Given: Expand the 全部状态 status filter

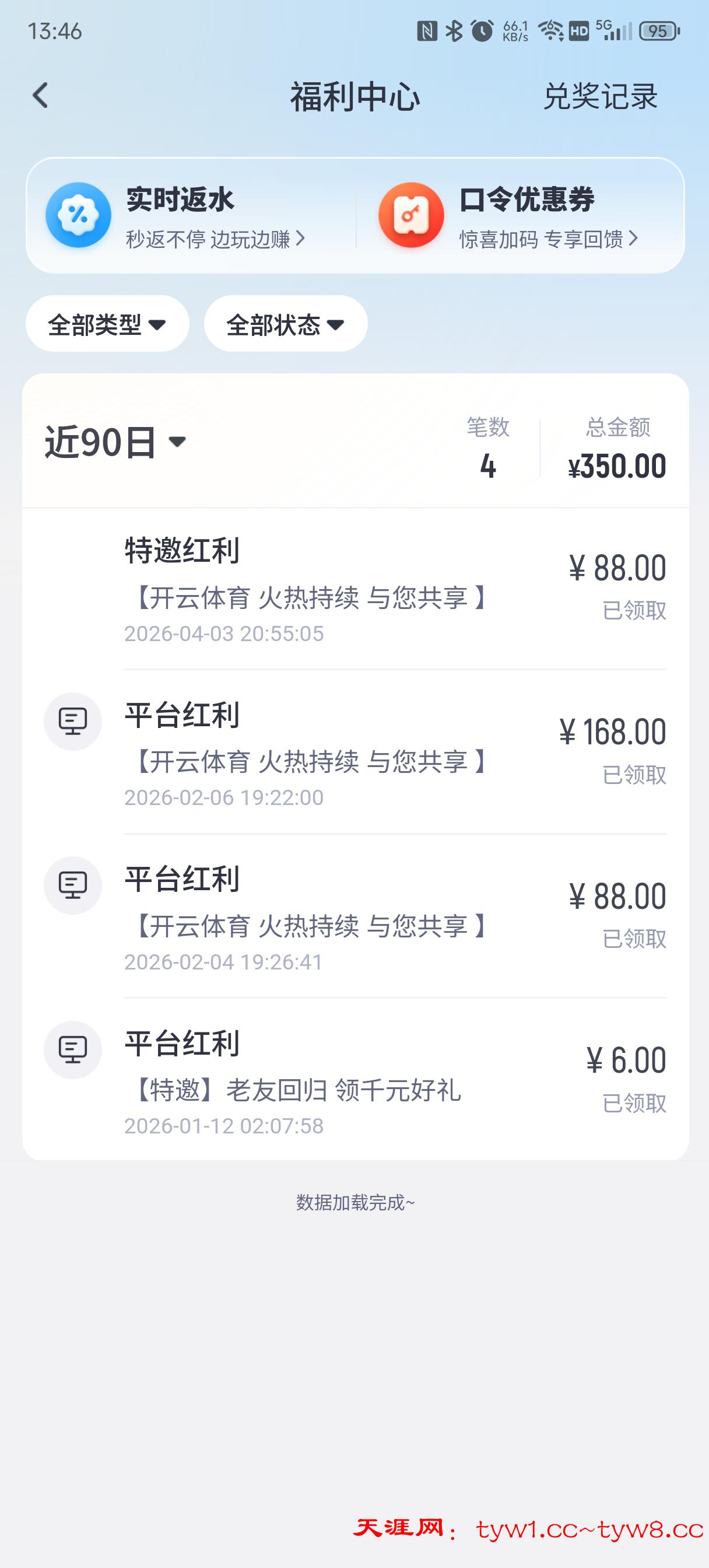Looking at the screenshot, I should pos(286,324).
